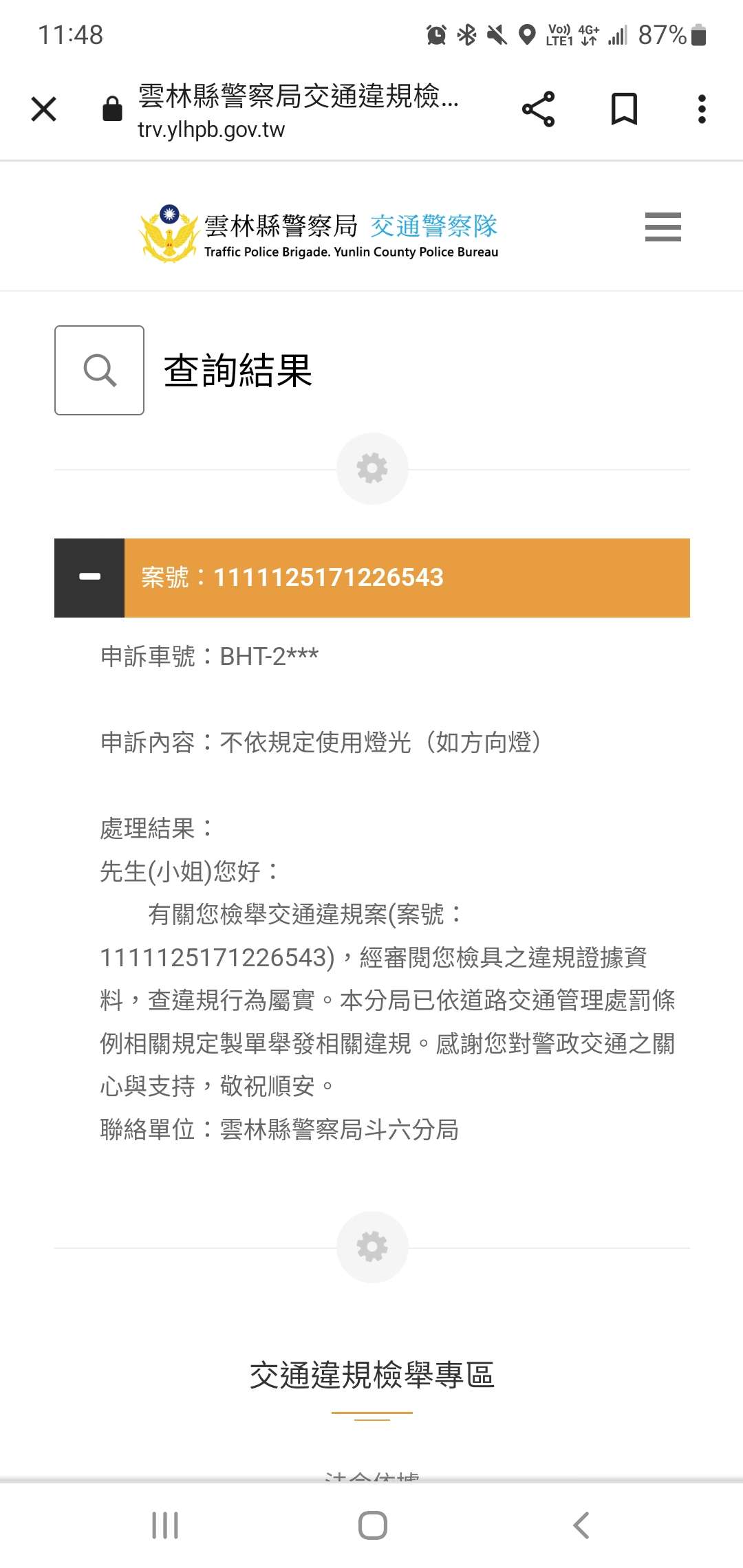
Task: Bookmark this web page
Action: click(624, 109)
